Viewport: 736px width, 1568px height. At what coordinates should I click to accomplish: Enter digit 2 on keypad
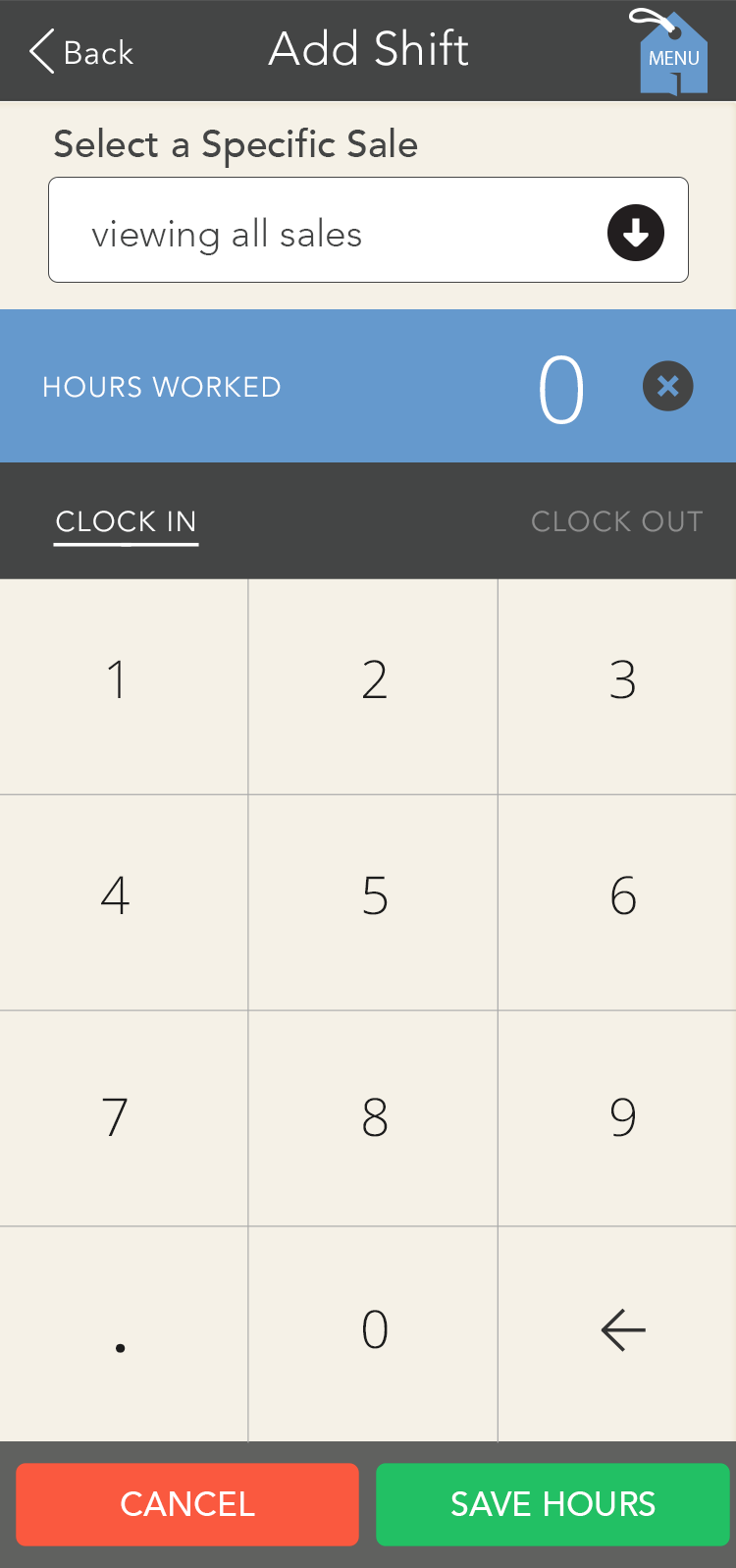(373, 686)
